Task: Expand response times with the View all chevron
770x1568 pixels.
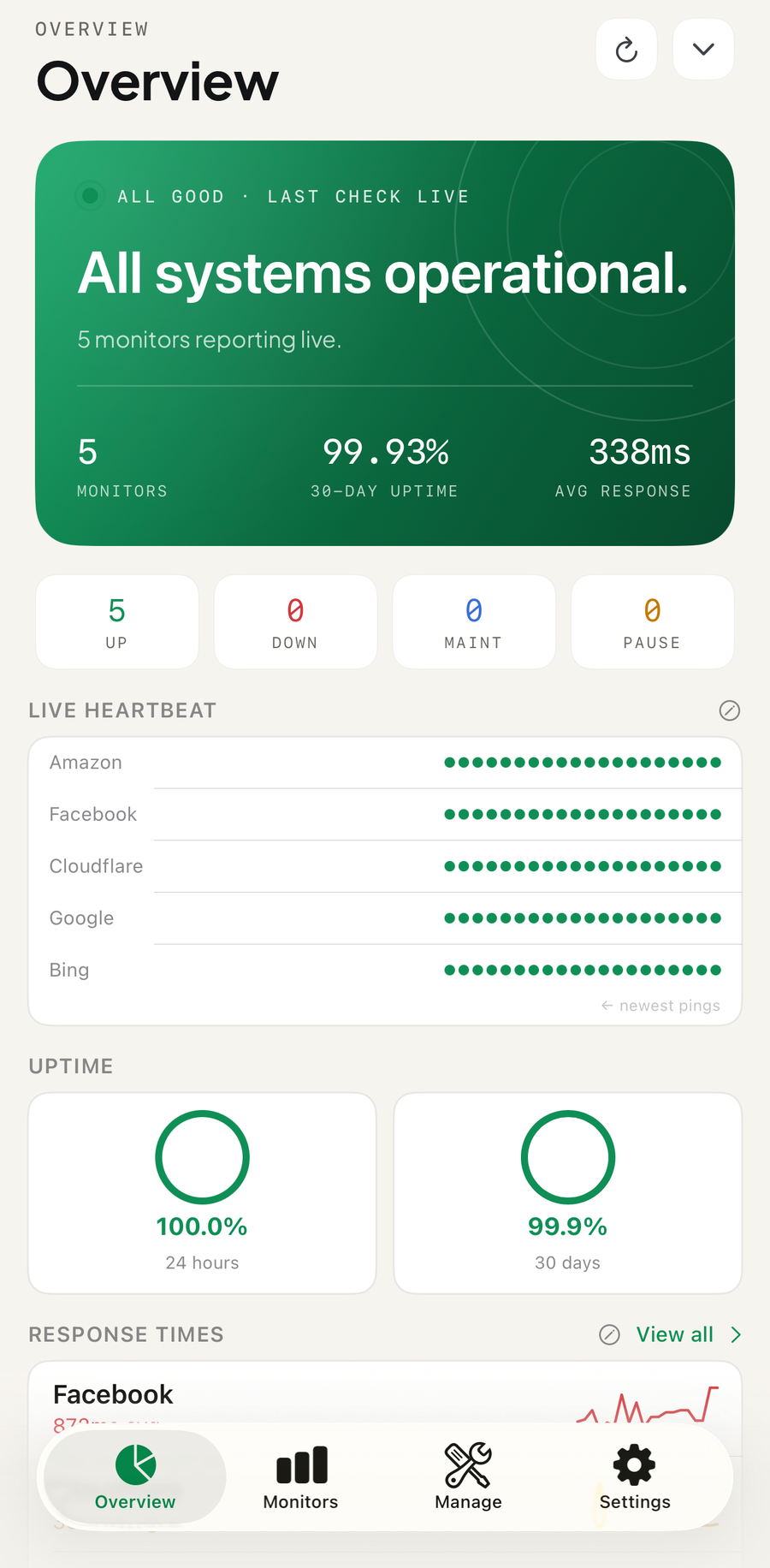Action: (734, 1334)
